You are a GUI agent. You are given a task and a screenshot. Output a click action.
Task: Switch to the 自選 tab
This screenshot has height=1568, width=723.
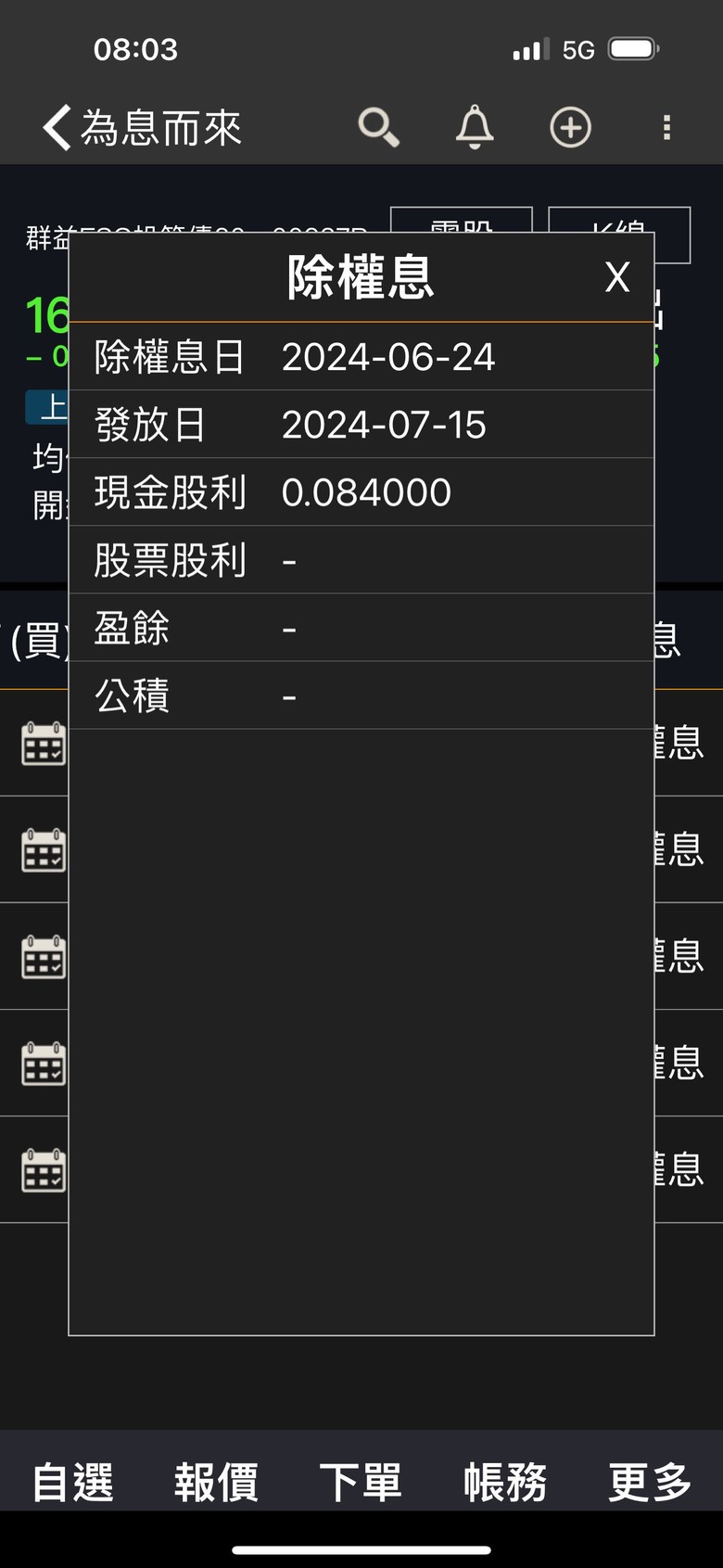click(x=72, y=1481)
